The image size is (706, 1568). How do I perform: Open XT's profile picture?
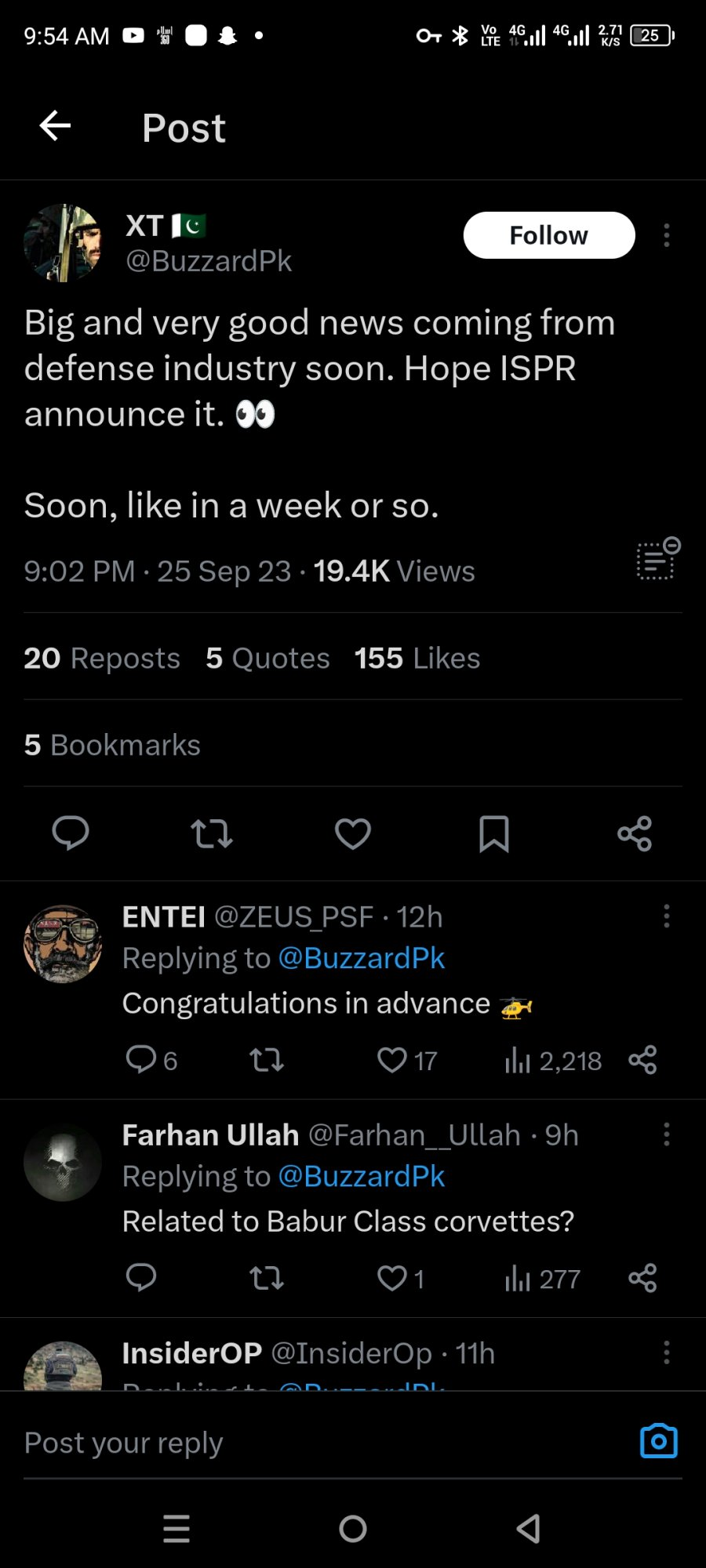point(63,243)
